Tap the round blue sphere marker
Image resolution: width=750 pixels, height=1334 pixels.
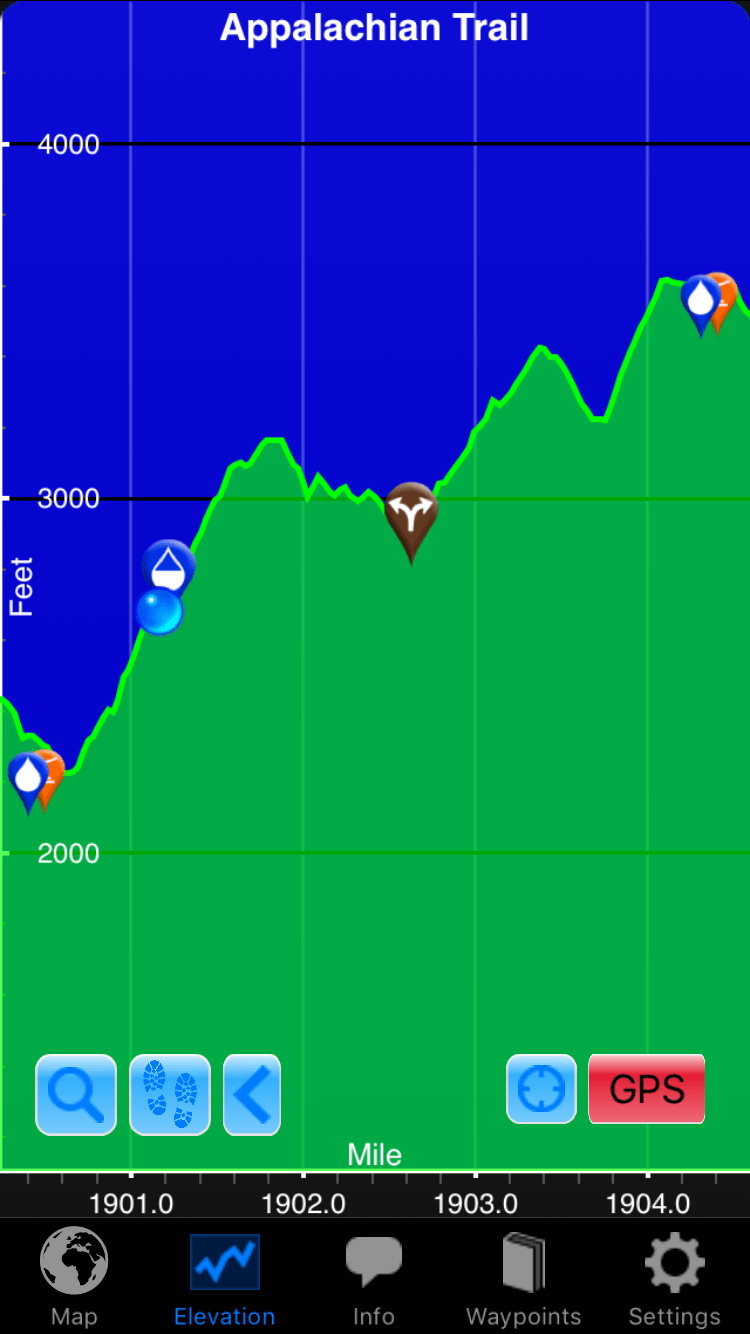(159, 612)
